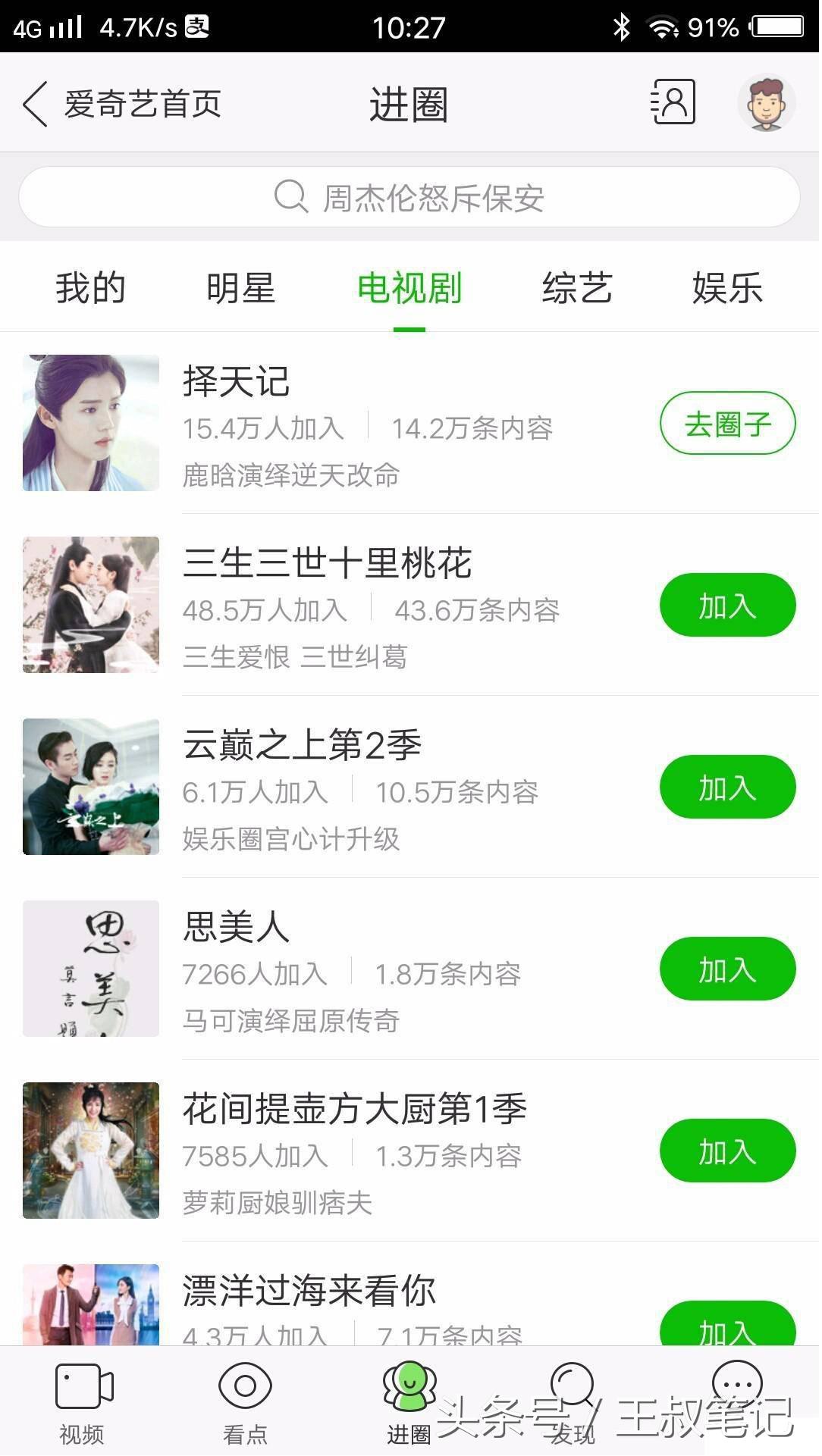Switch to the 娱乐 tab
Image resolution: width=822 pixels, height=1456 pixels.
(x=726, y=288)
